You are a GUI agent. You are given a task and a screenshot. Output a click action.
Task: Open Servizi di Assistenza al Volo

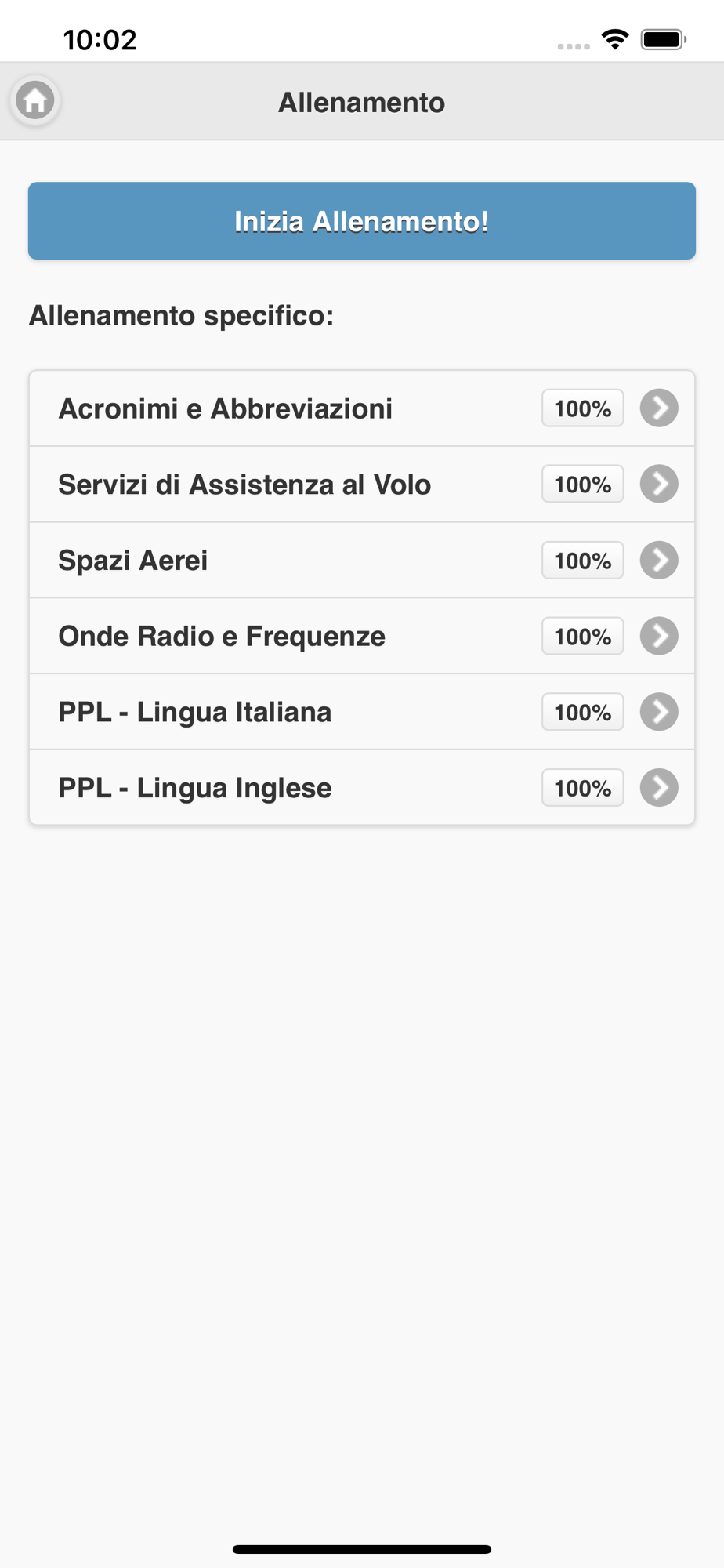[362, 485]
